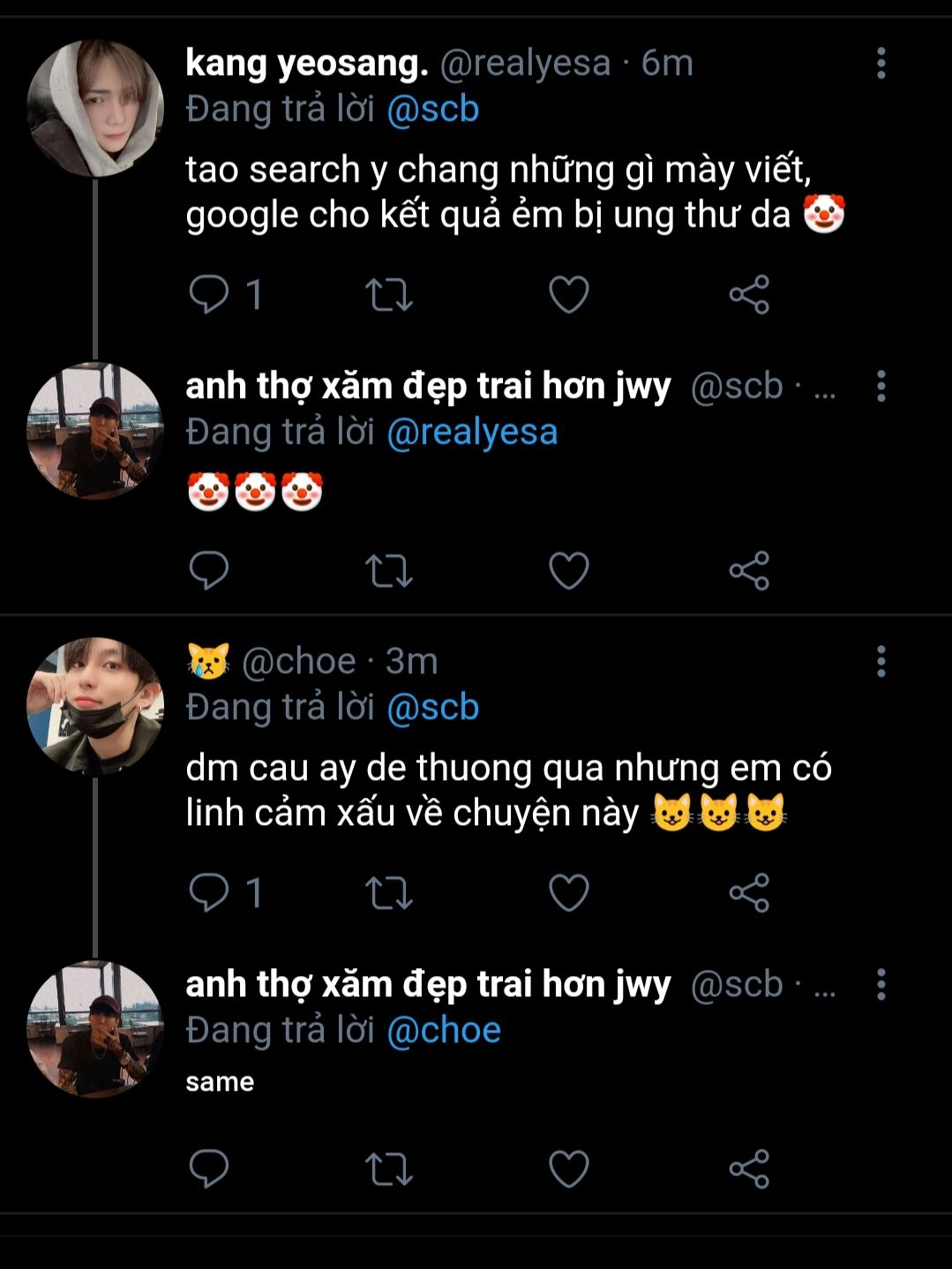
Task: Like @choe's tweet
Action: [x=569, y=893]
